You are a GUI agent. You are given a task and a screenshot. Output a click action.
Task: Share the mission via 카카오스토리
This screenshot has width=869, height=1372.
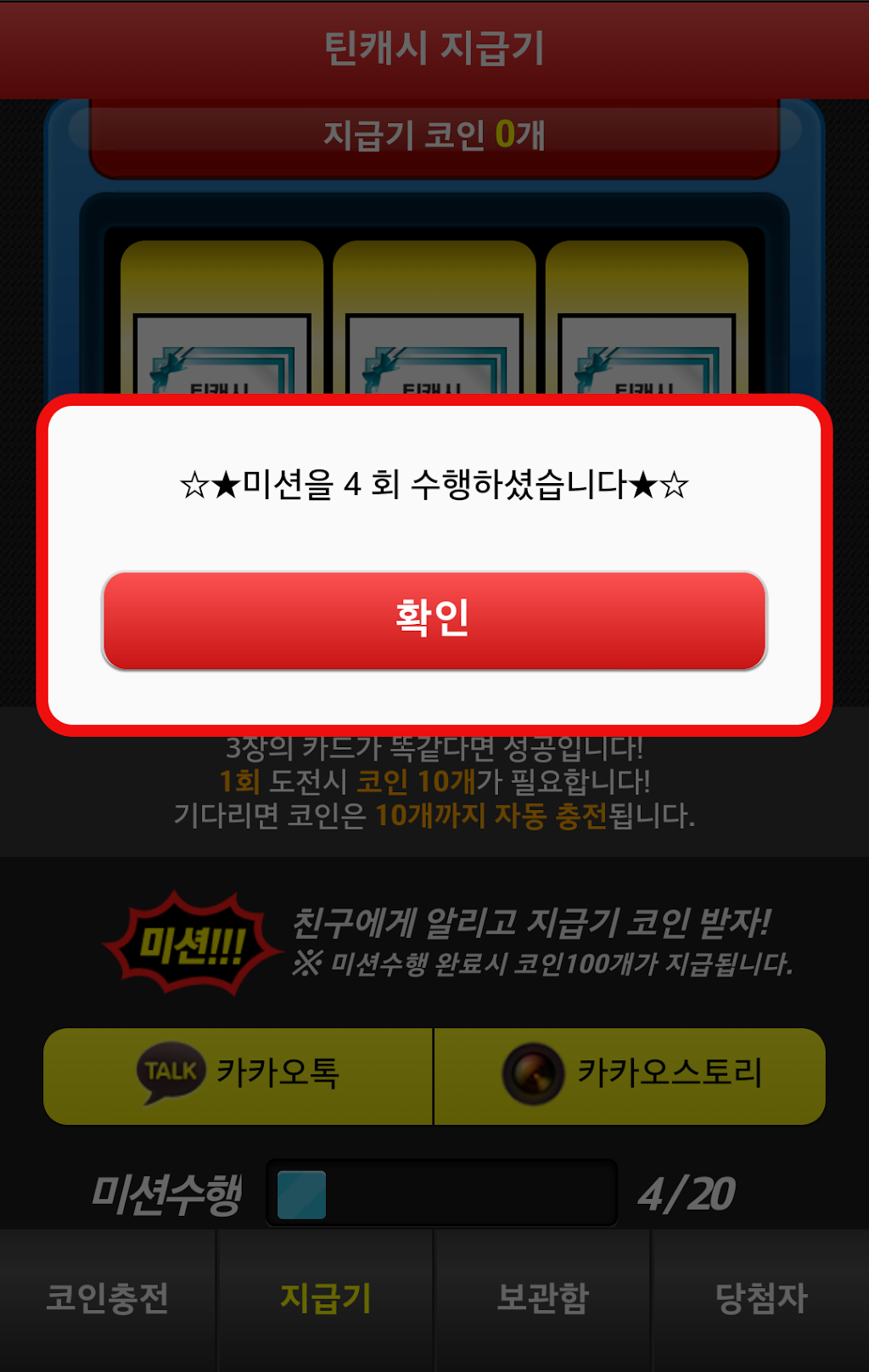pyautogui.click(x=630, y=1076)
